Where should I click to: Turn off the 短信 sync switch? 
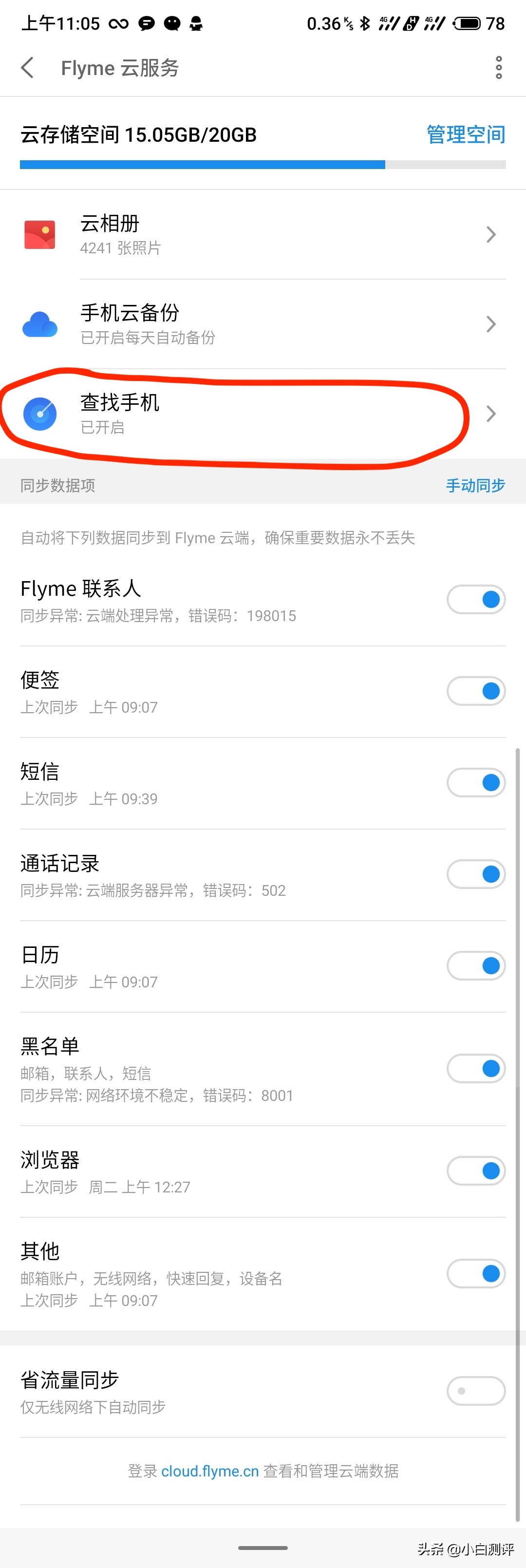(476, 782)
